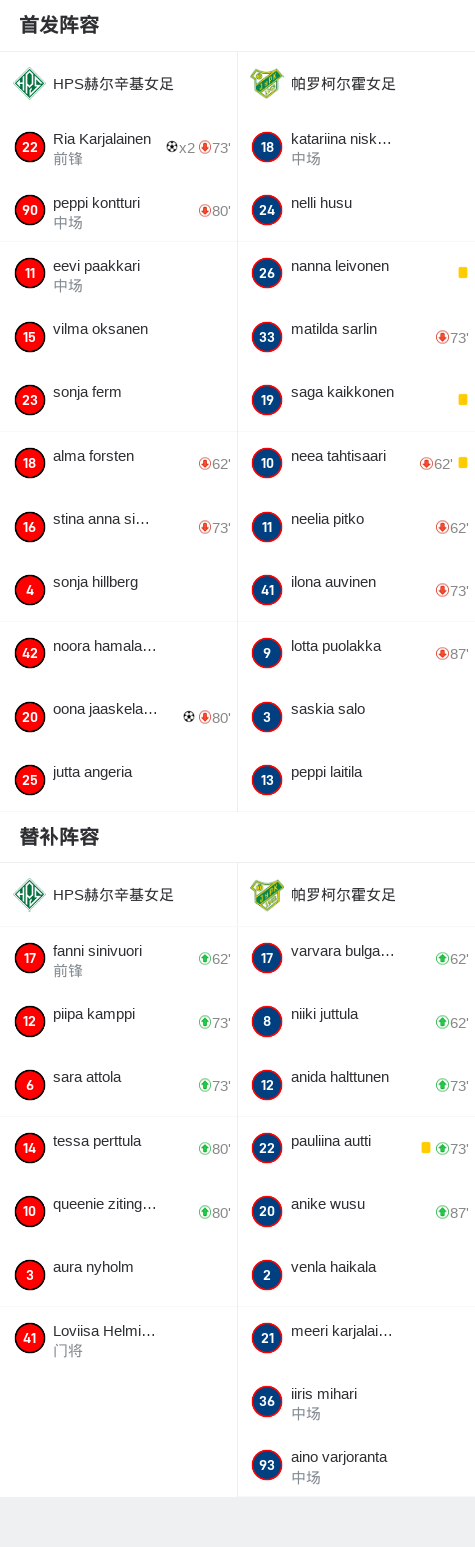The height and width of the screenshot is (1547, 475).
Task: Open goalkeeper Loviisa Helmi's row
Action: tap(118, 1338)
